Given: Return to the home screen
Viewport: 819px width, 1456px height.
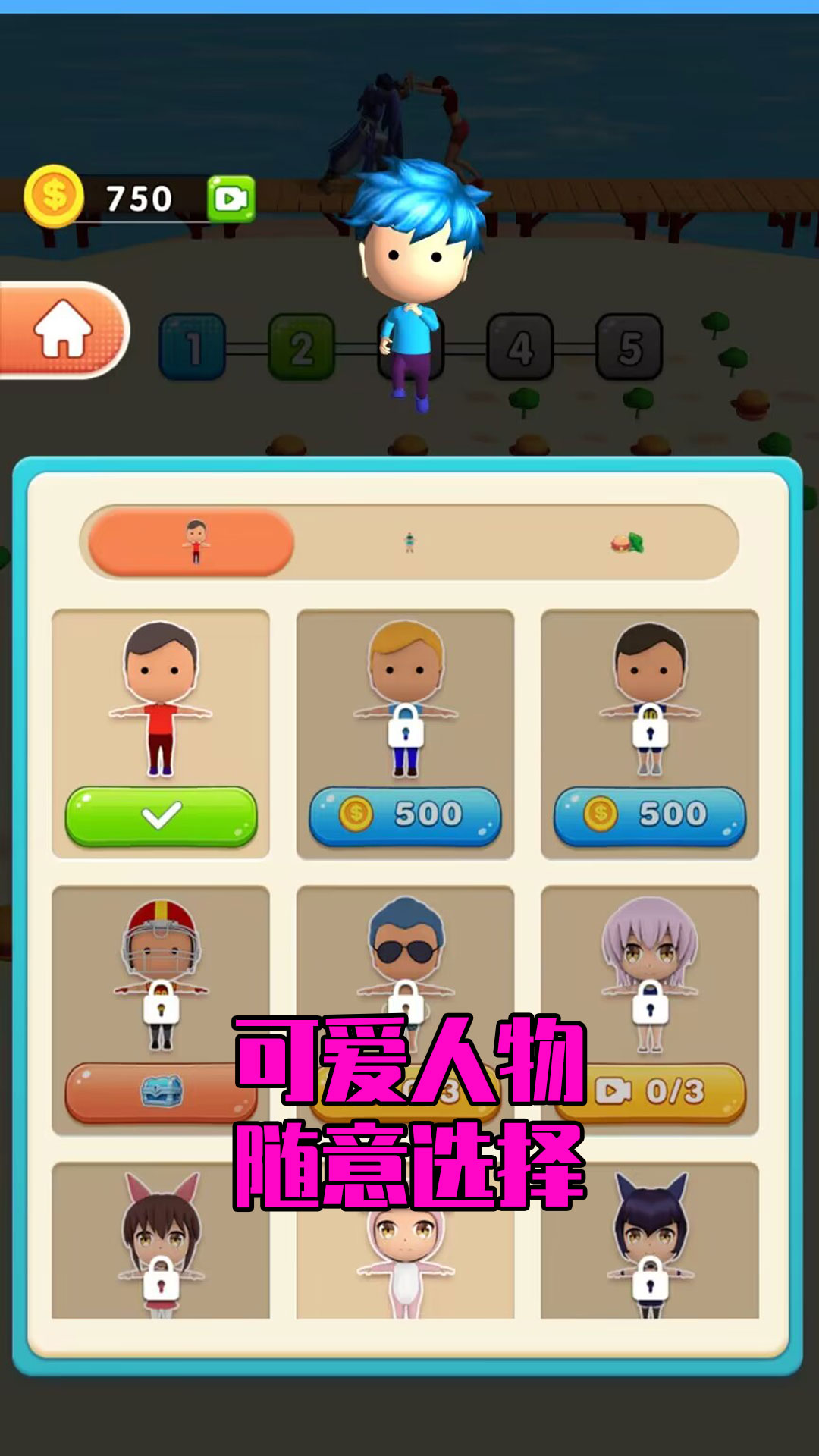Looking at the screenshot, I should 64,330.
